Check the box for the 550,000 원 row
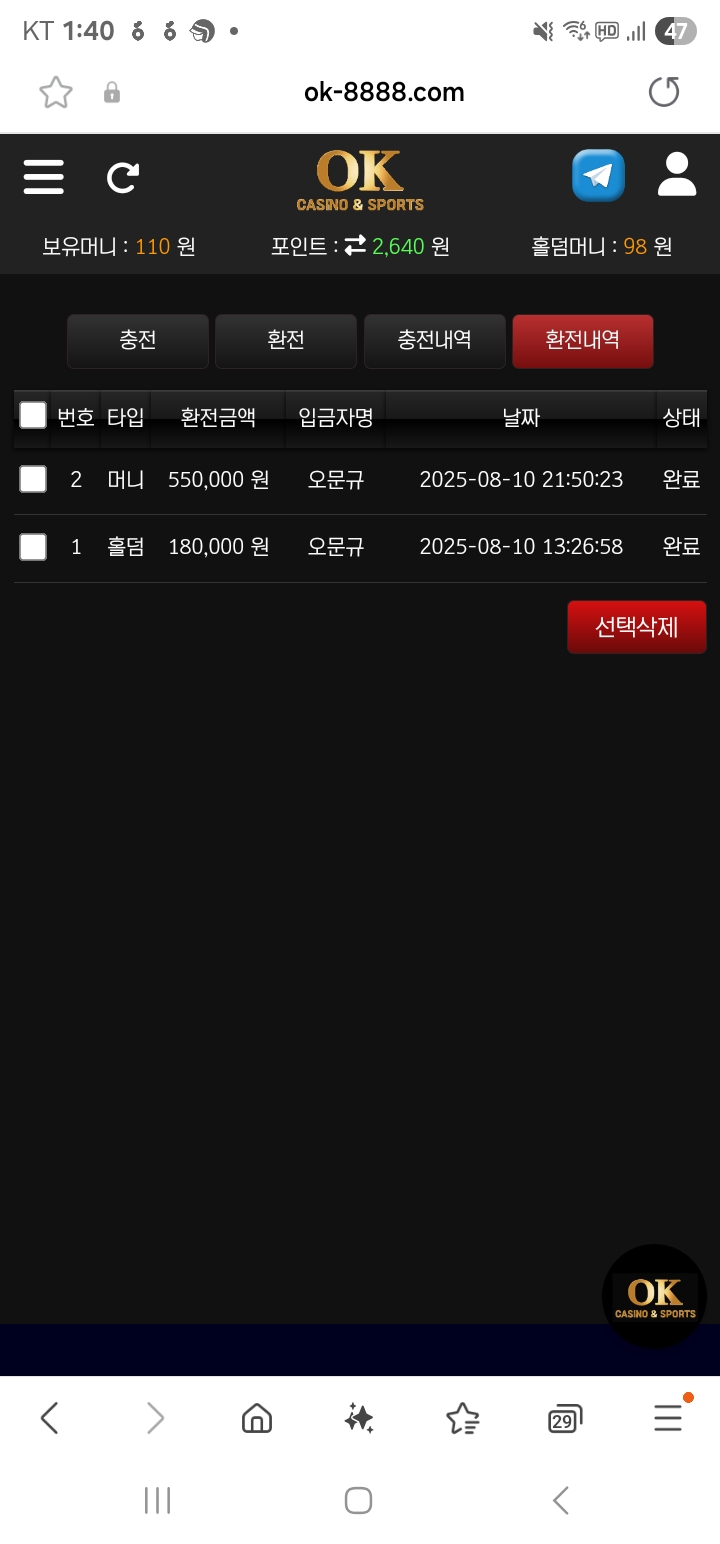720x1544 pixels. coord(33,480)
